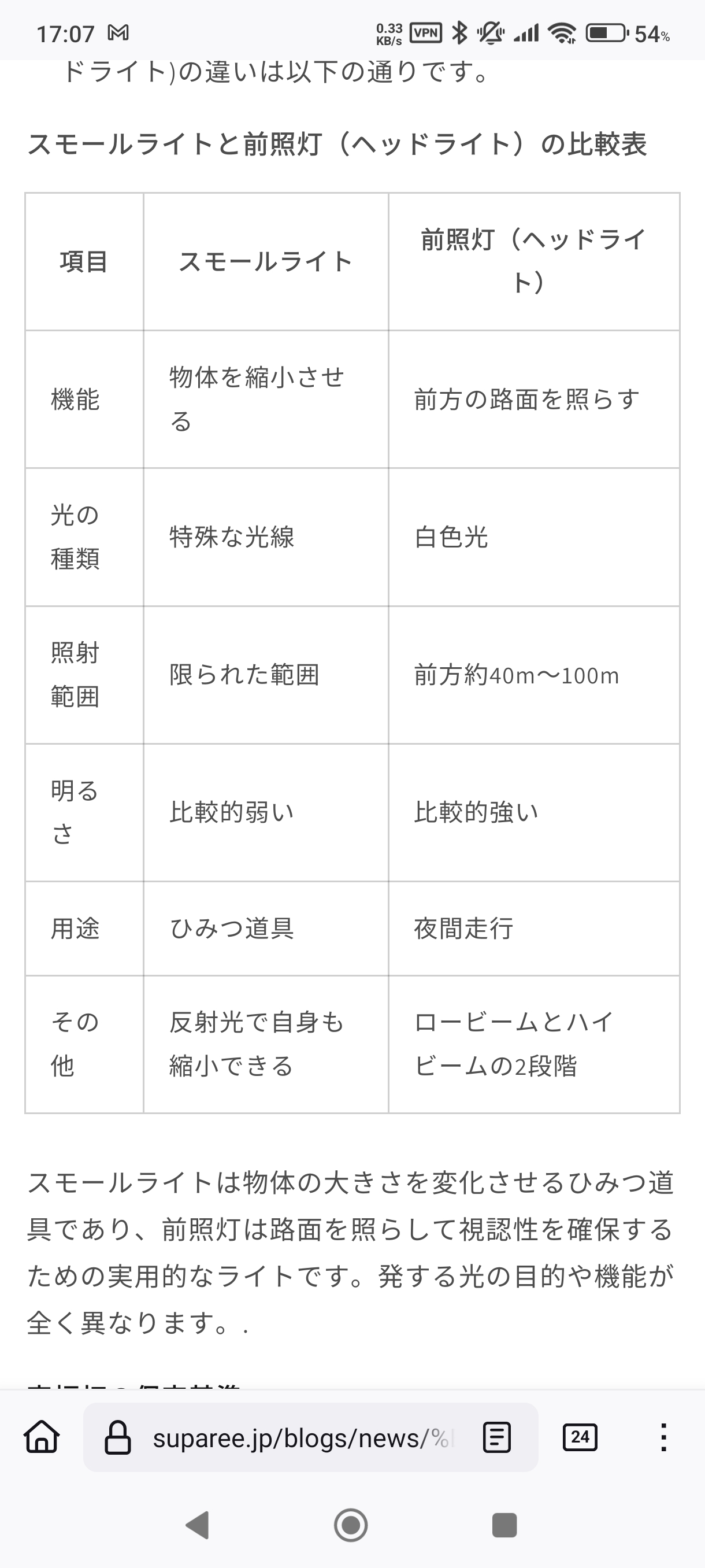This screenshot has height=1568, width=705.
Task: Tap the system home button
Action: tap(351, 1525)
